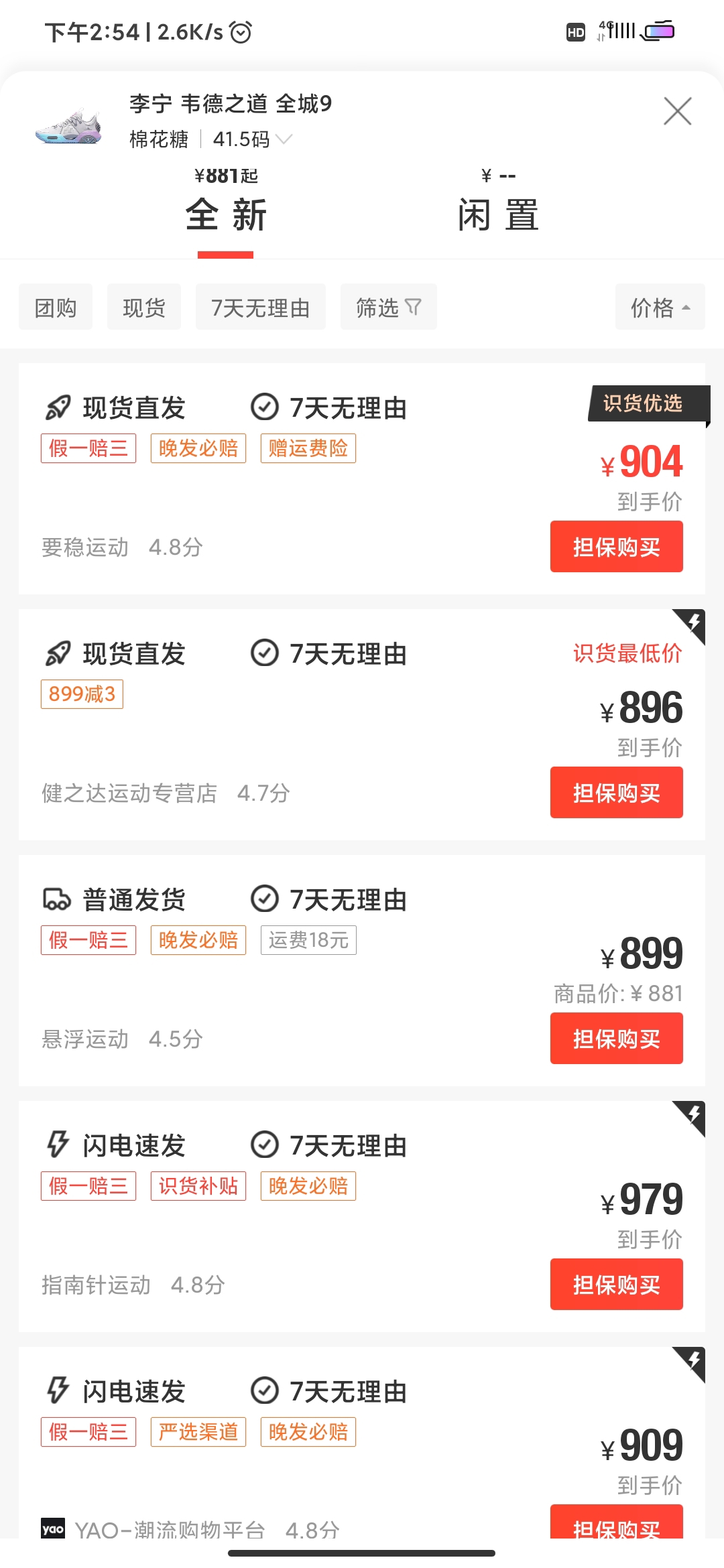This screenshot has width=724, height=1568.
Task: Enable the 7天无理由 filter chip
Action: [x=261, y=307]
